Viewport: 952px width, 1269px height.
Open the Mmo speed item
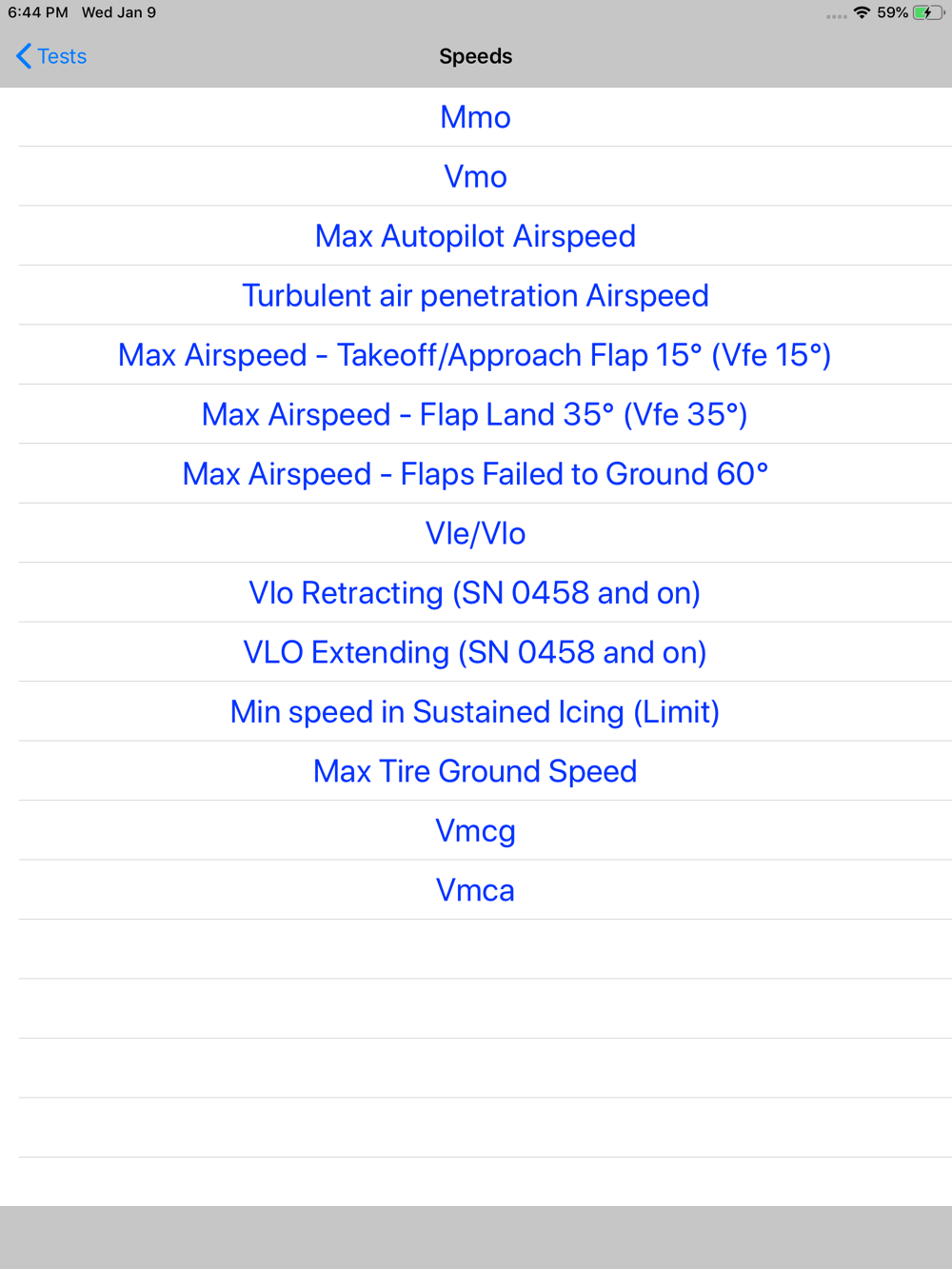(476, 117)
